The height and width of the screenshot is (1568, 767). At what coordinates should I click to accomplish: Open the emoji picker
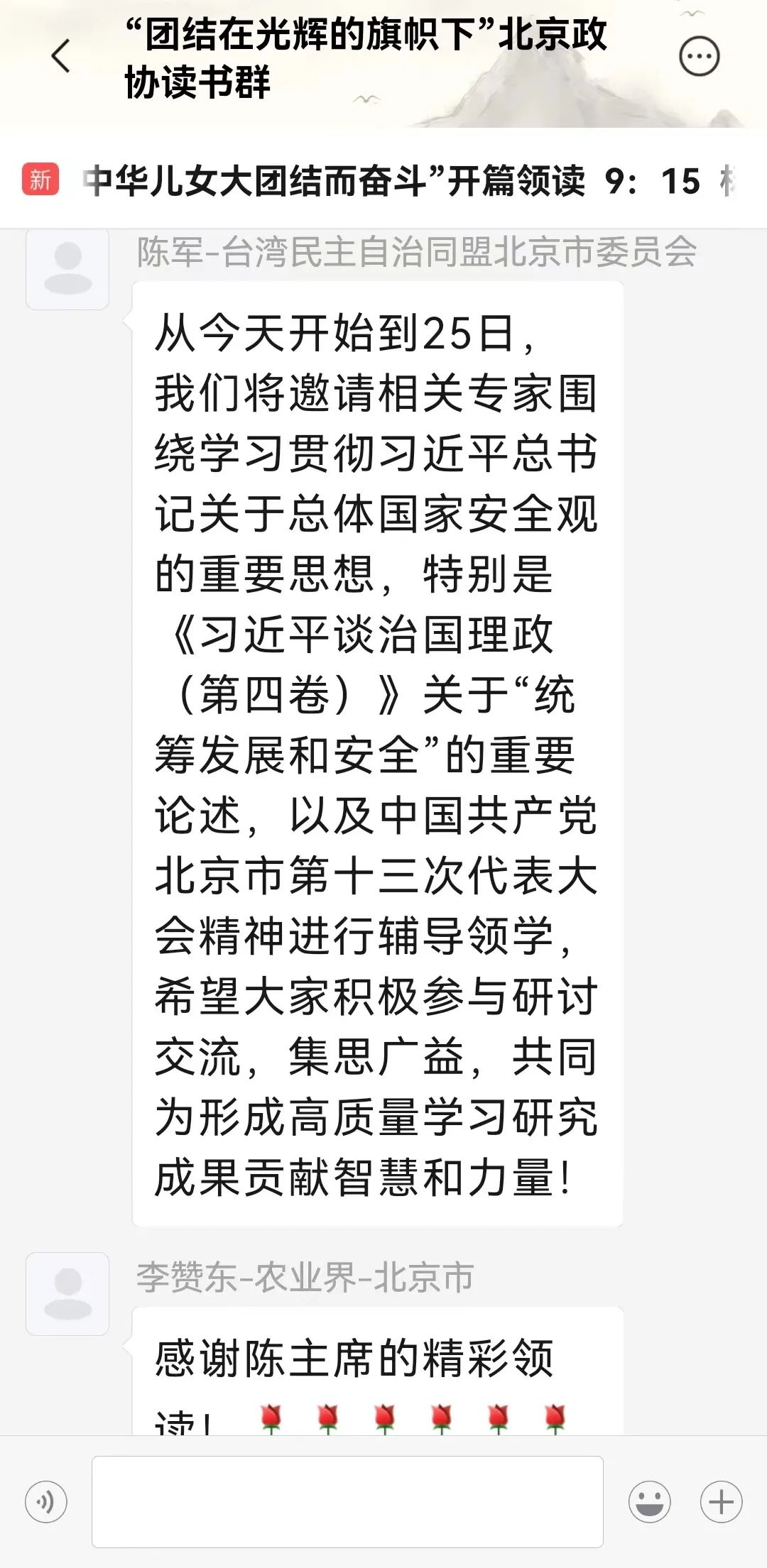pyautogui.click(x=649, y=1501)
